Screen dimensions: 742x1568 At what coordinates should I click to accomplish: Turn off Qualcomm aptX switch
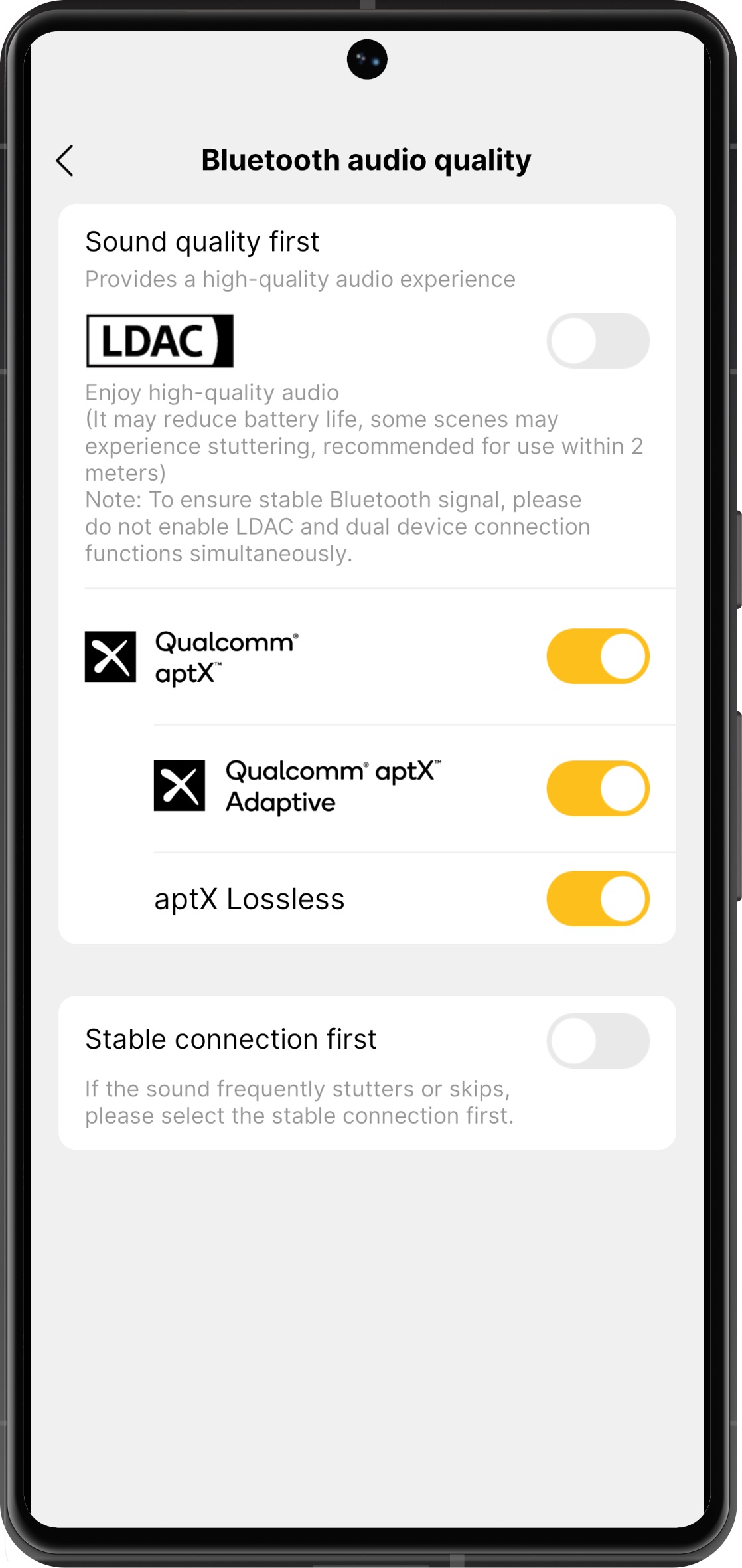(598, 656)
